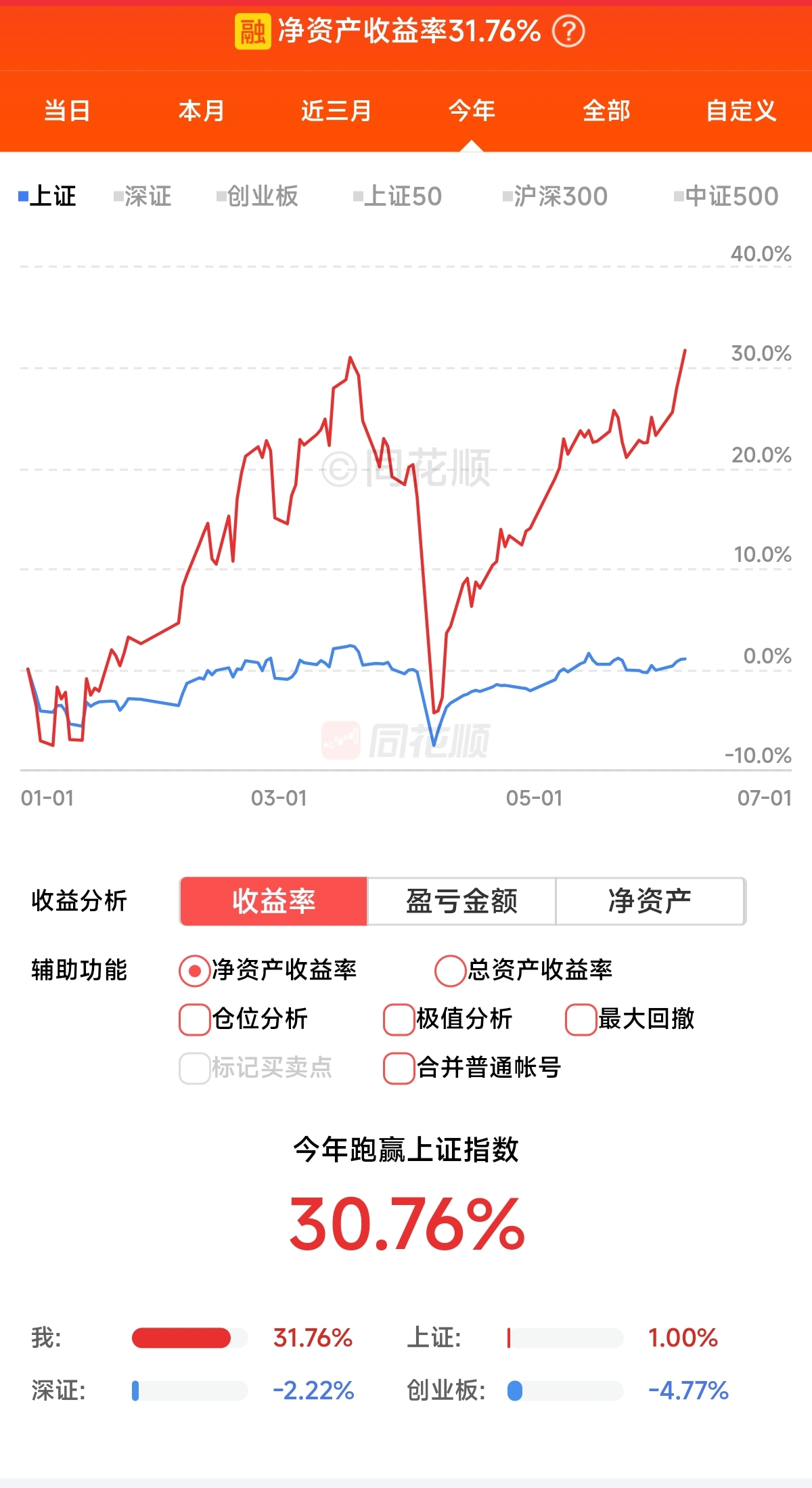The image size is (812, 1488).
Task: Switch to the 本月 tab
Action: pos(202,110)
